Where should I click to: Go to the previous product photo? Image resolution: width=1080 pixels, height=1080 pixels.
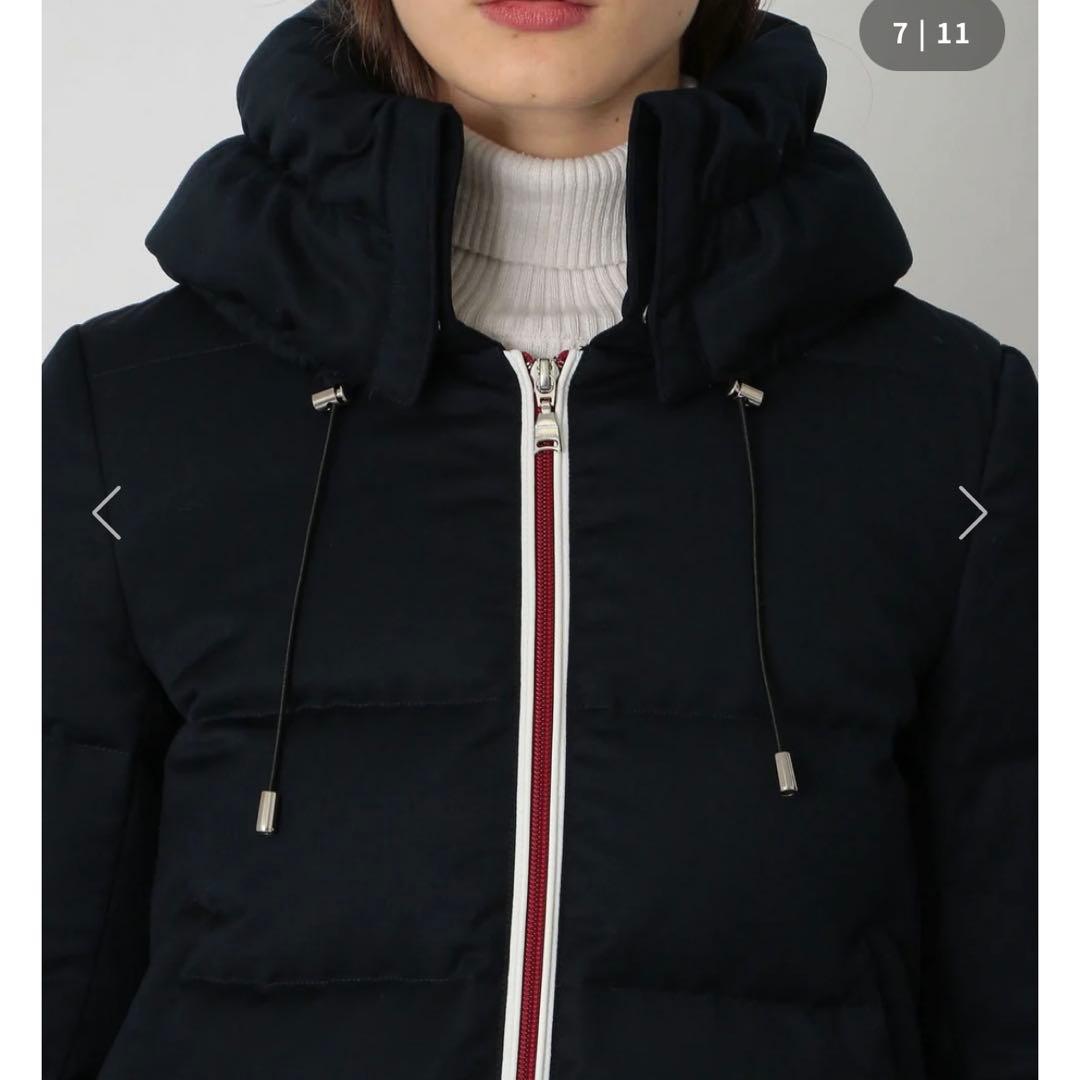pyautogui.click(x=107, y=513)
